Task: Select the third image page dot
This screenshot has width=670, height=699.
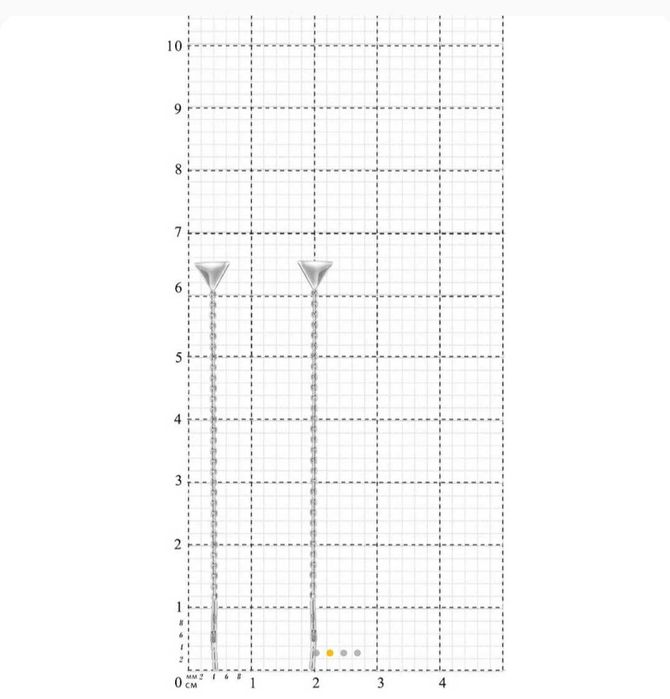Action: (x=344, y=653)
